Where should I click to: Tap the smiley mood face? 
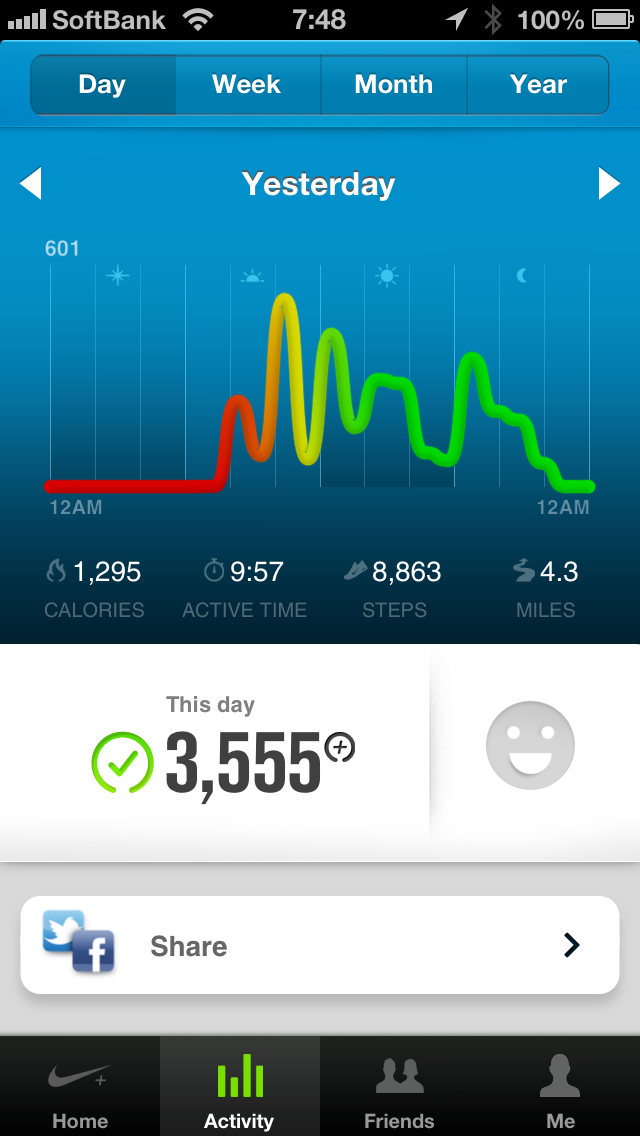pos(530,746)
